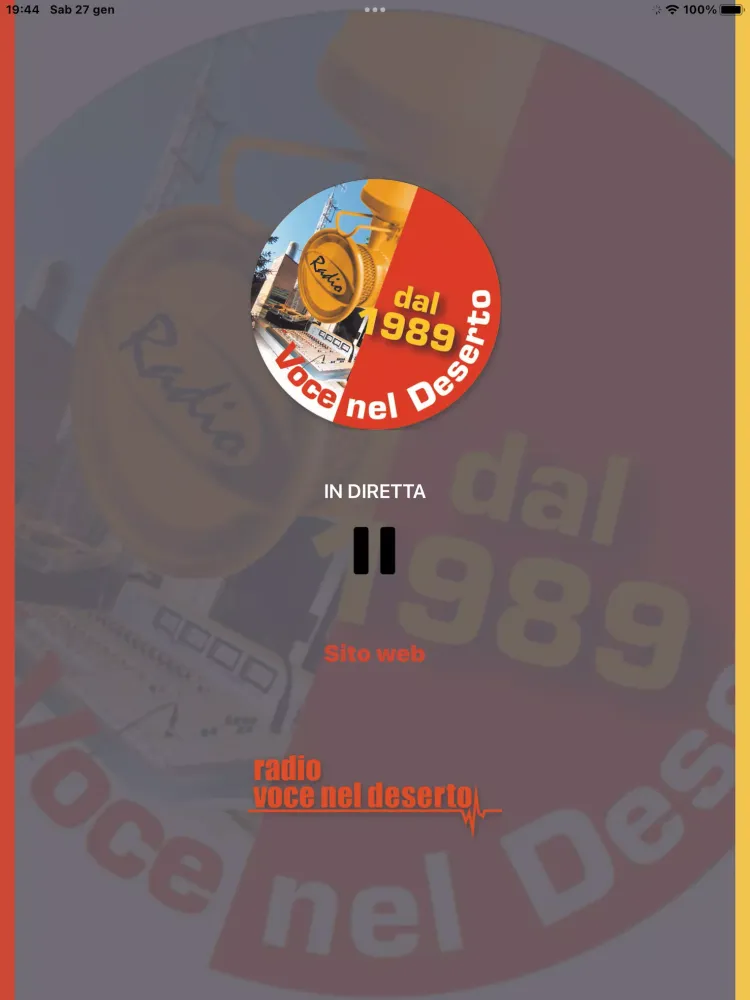This screenshot has height=1000, width=750.
Task: Toggle playback between play and pause
Action: pos(374,551)
